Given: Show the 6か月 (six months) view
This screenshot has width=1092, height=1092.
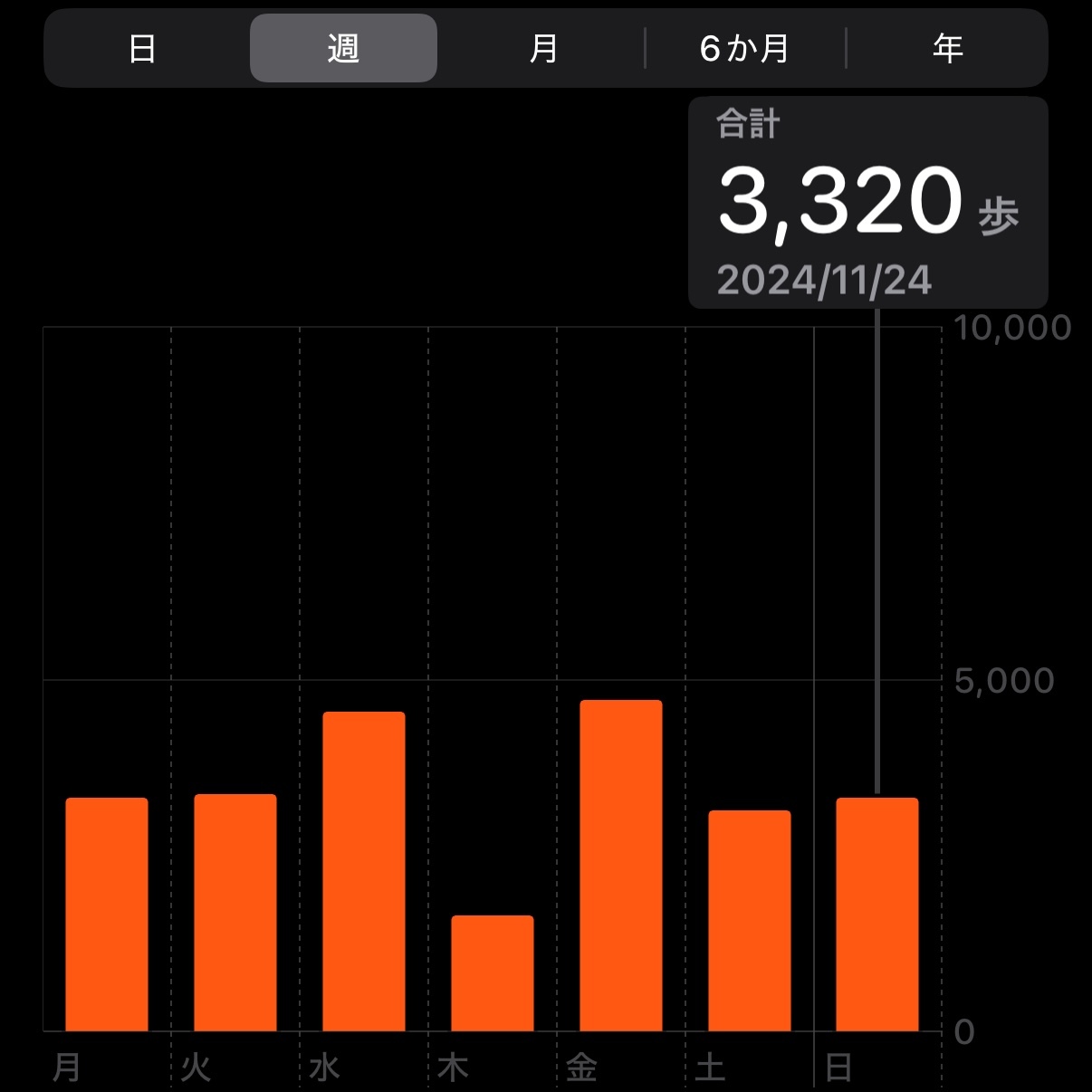Looking at the screenshot, I should point(744,49).
